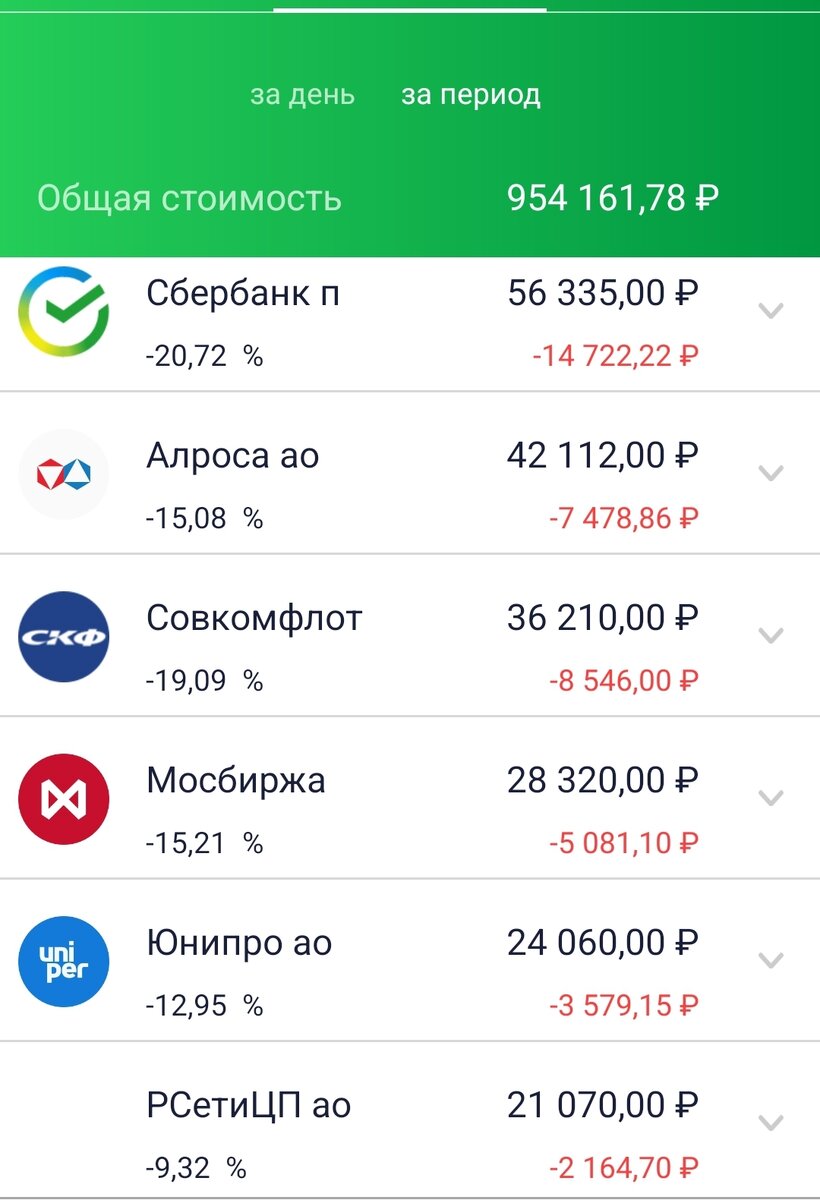
Task: Click the Юнипро uniper logo
Action: point(64,960)
